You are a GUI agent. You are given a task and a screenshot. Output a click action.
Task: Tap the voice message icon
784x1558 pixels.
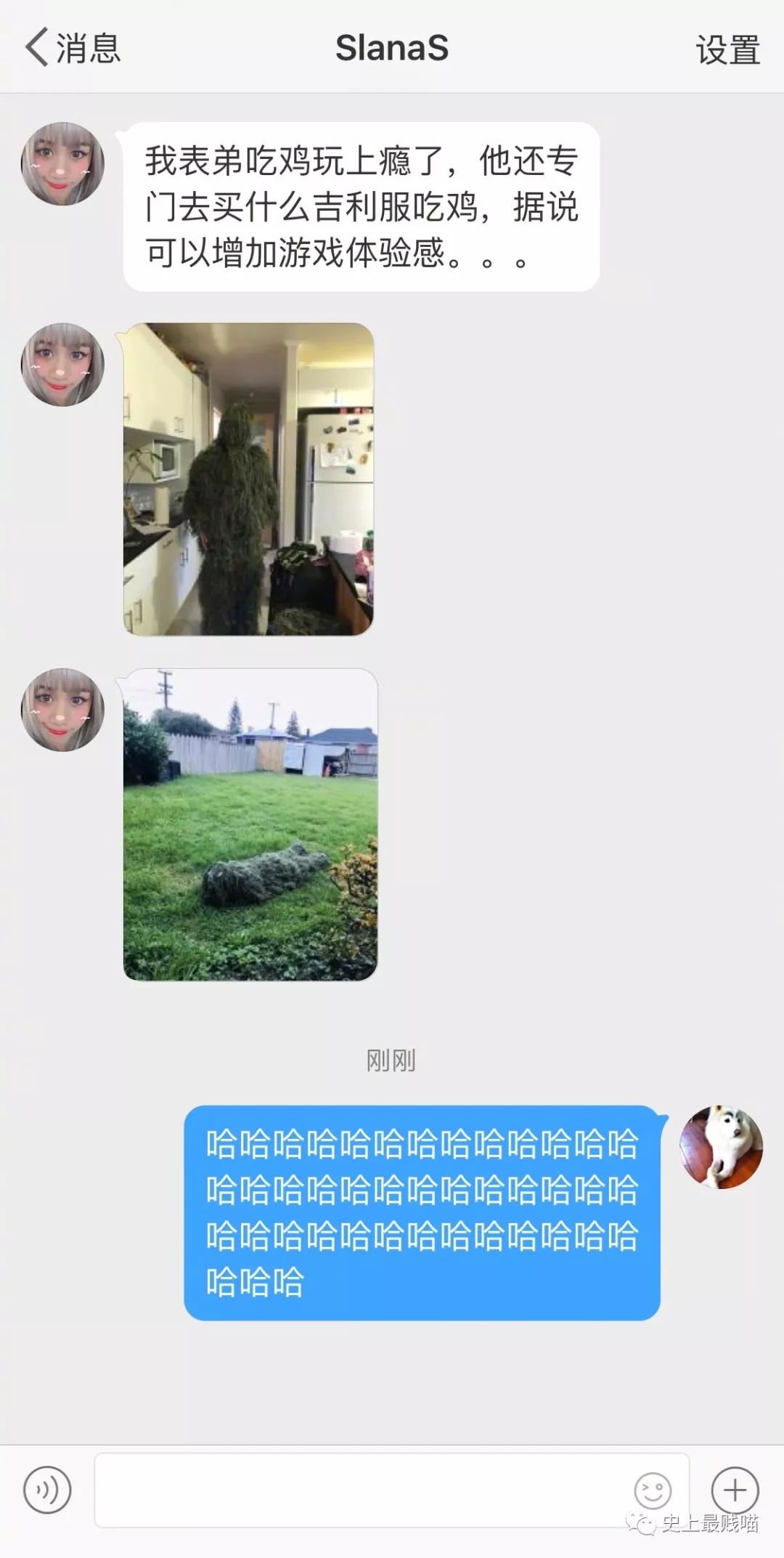(47, 1490)
